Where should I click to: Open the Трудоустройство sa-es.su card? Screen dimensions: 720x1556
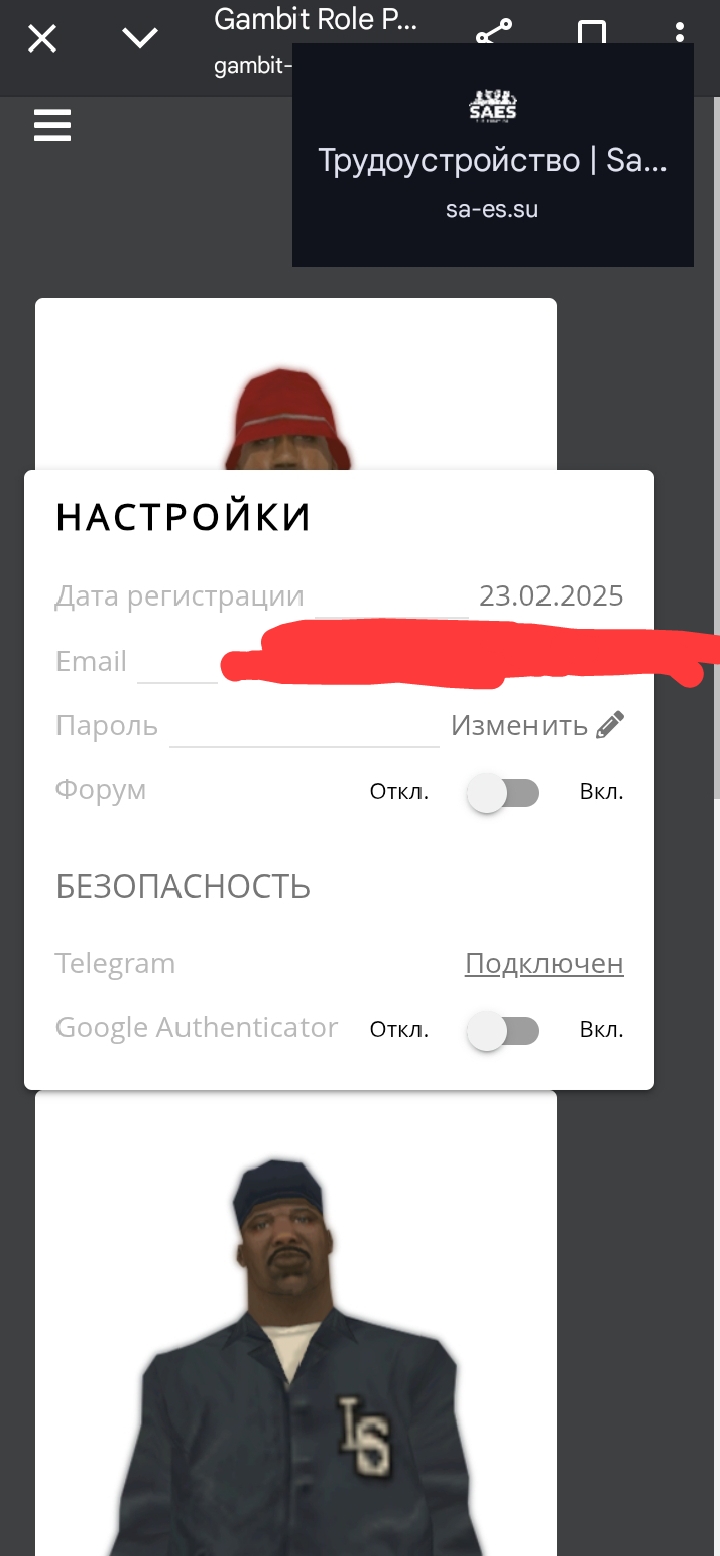[x=493, y=155]
